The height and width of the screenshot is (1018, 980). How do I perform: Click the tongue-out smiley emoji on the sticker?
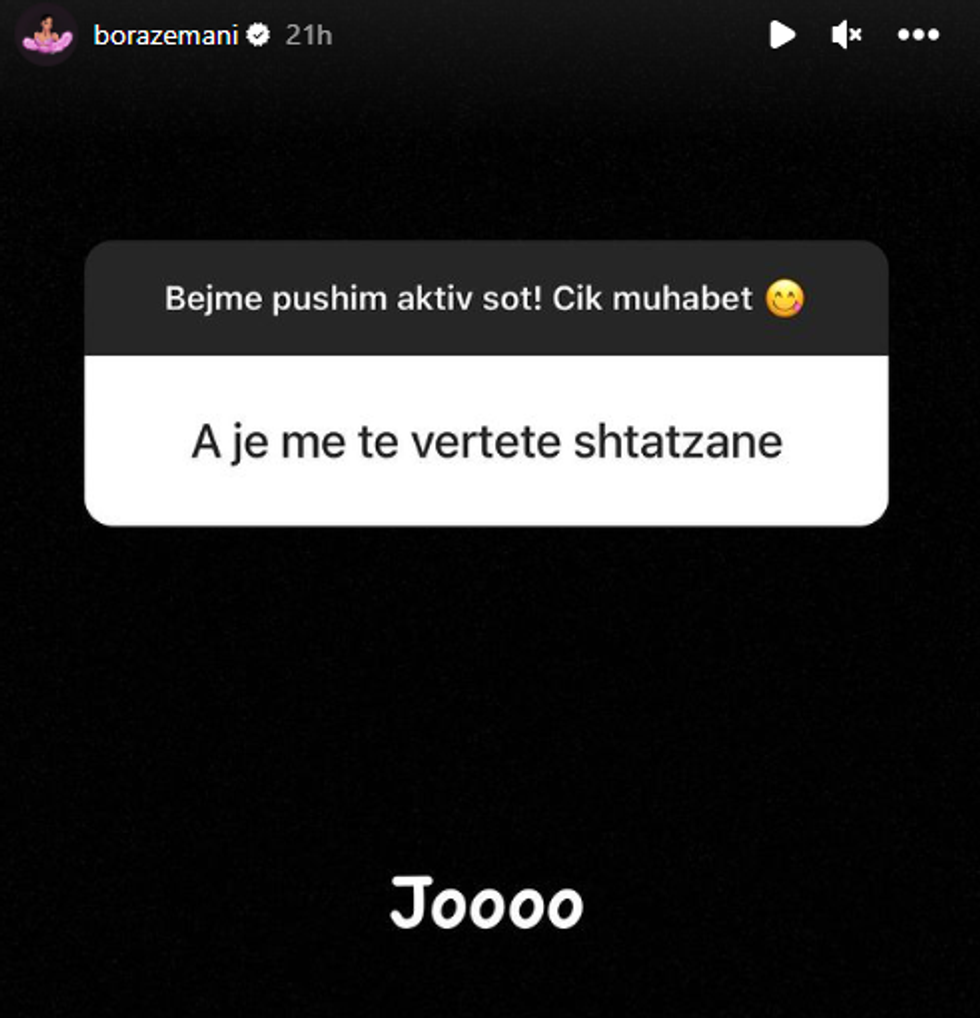click(x=789, y=298)
